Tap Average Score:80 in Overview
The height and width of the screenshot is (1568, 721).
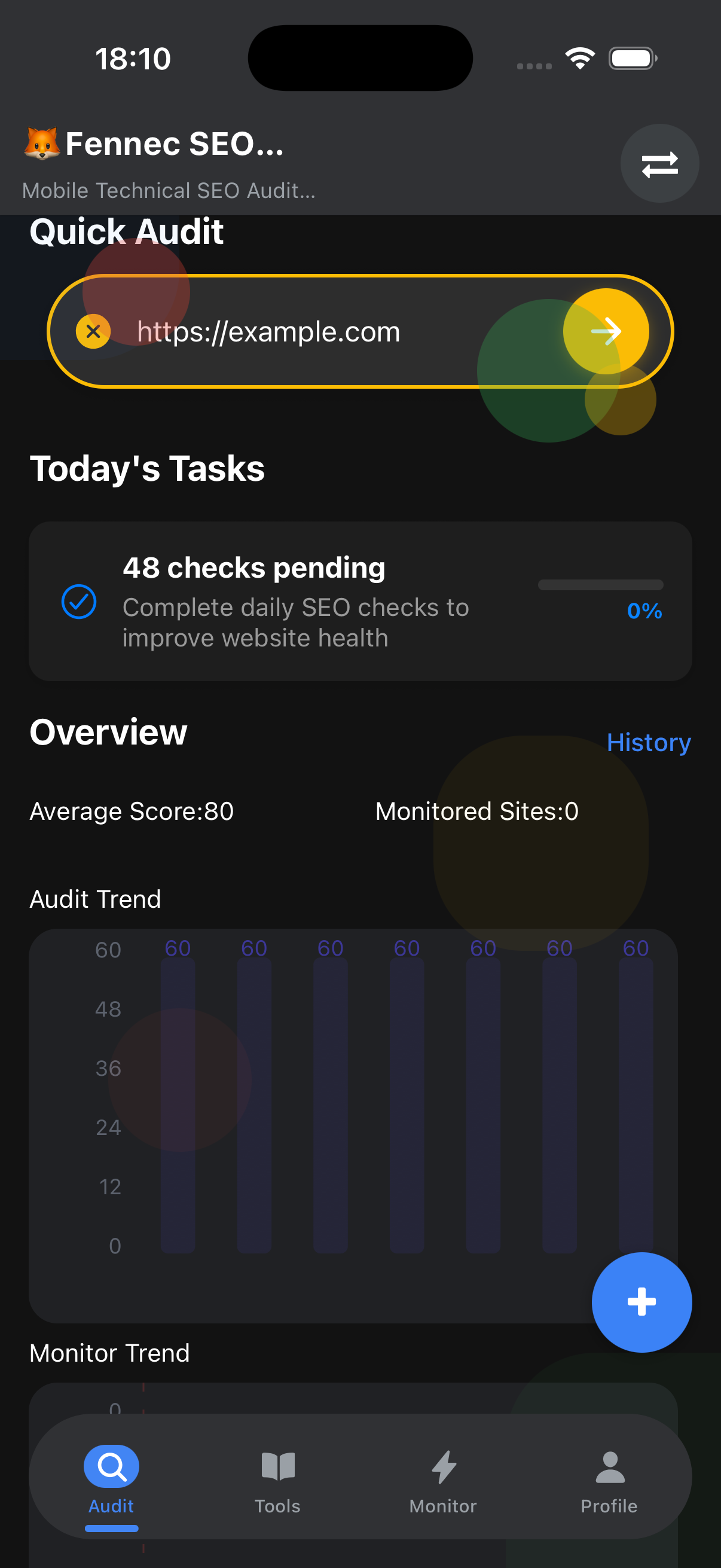pos(131,811)
